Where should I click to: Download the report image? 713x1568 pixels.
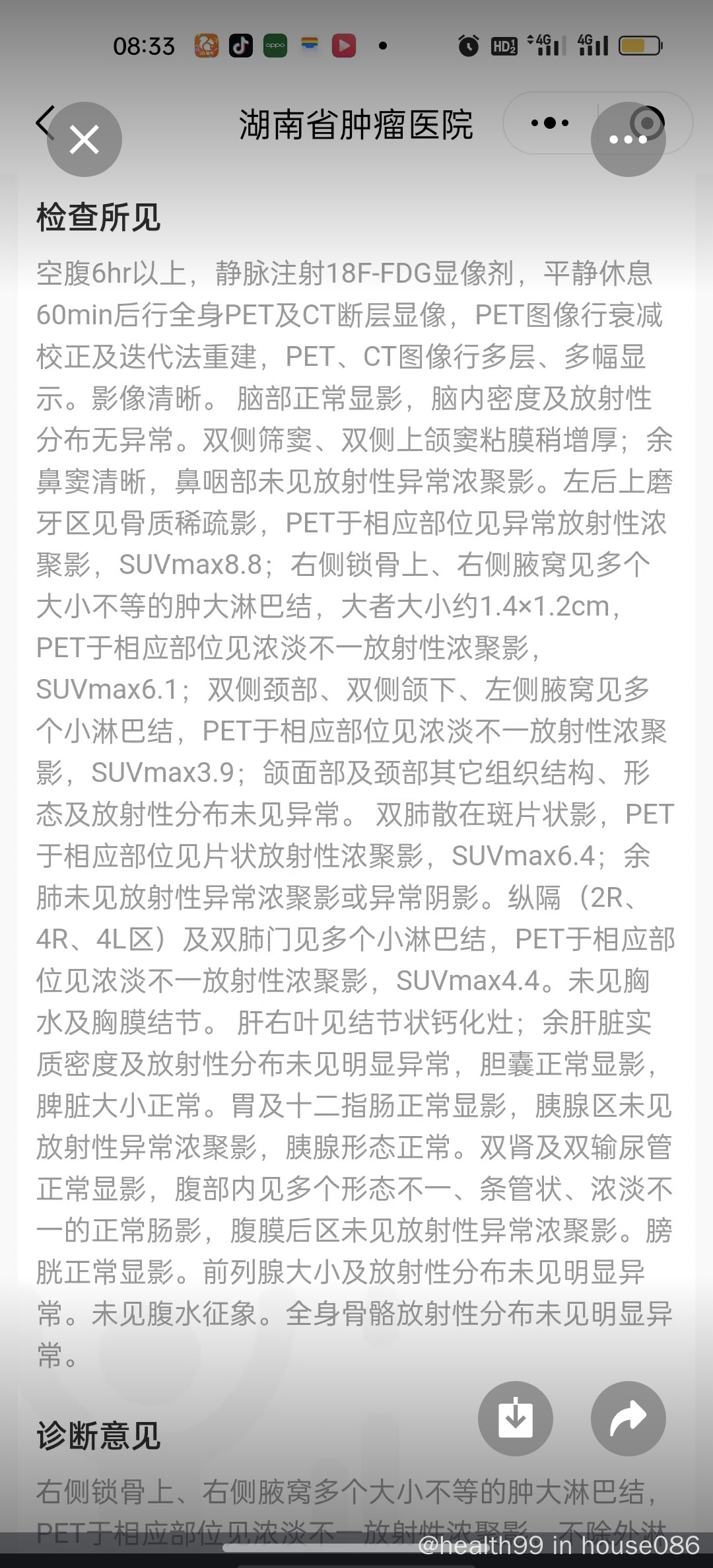[x=516, y=1418]
